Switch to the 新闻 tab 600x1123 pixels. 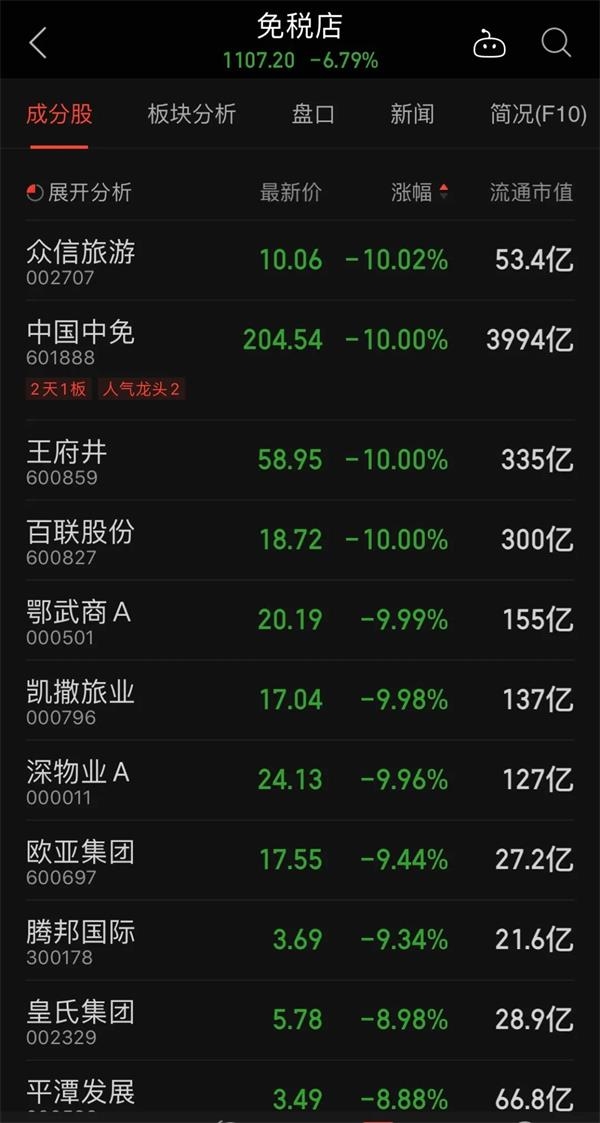click(412, 114)
